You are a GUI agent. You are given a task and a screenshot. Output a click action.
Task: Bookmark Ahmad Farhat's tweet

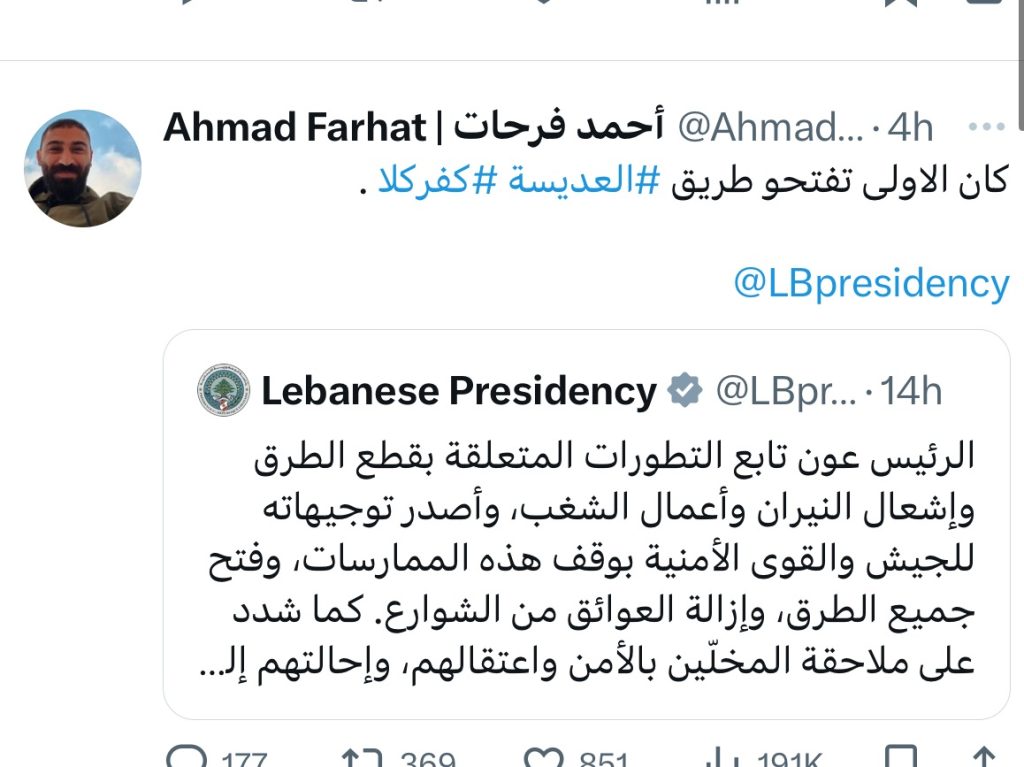[905, 758]
